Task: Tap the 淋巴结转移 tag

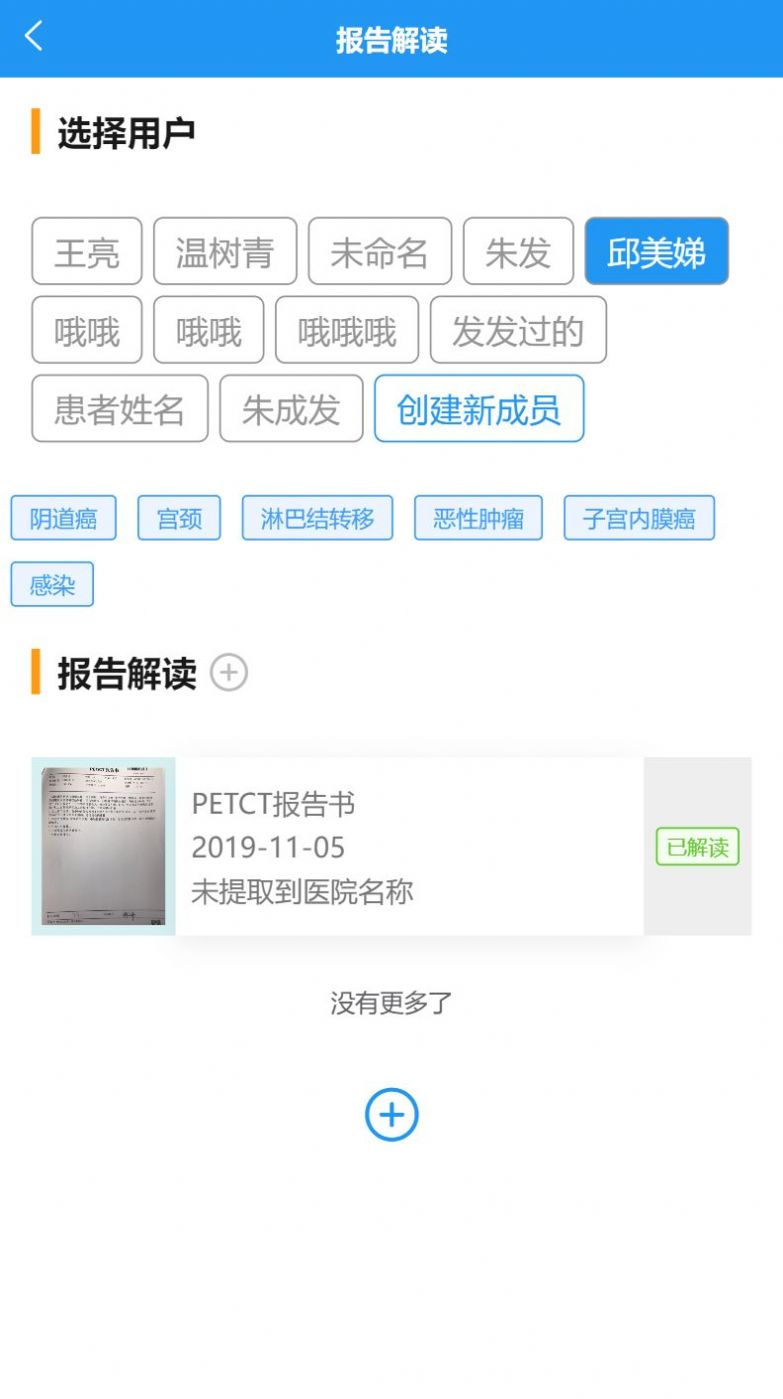Action: (317, 518)
